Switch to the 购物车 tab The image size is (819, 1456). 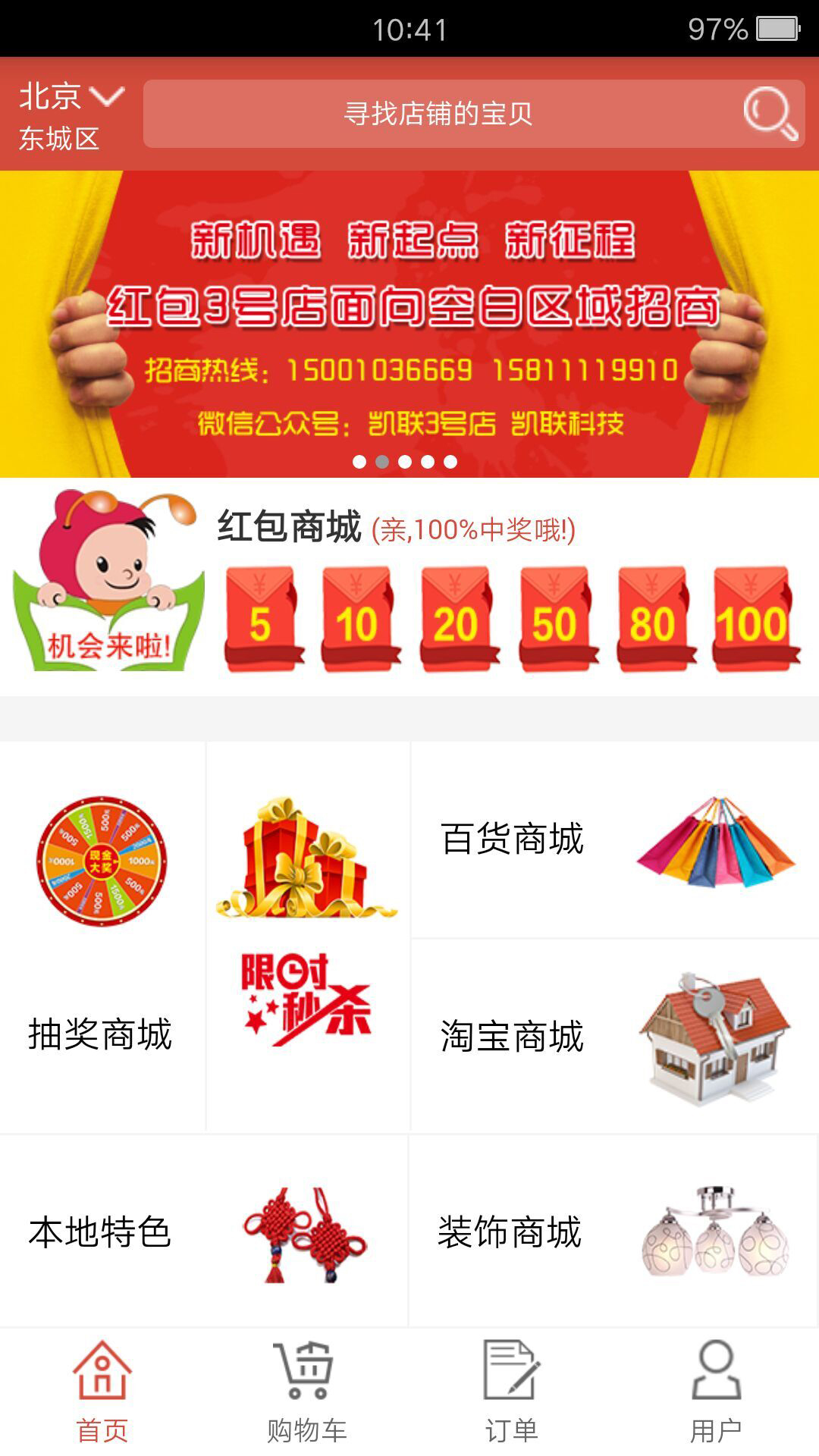click(x=307, y=1392)
